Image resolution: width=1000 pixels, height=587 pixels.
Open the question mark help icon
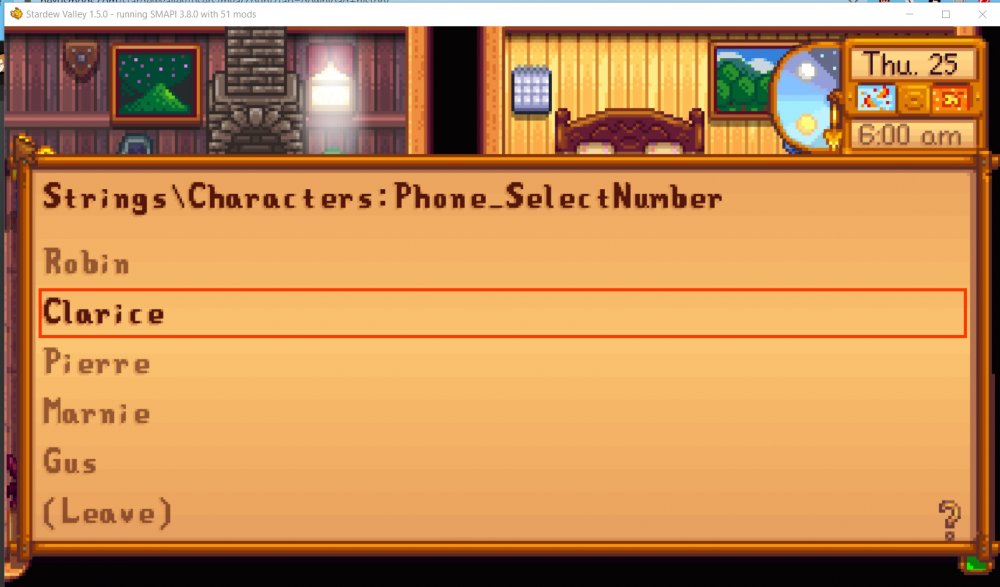click(949, 520)
